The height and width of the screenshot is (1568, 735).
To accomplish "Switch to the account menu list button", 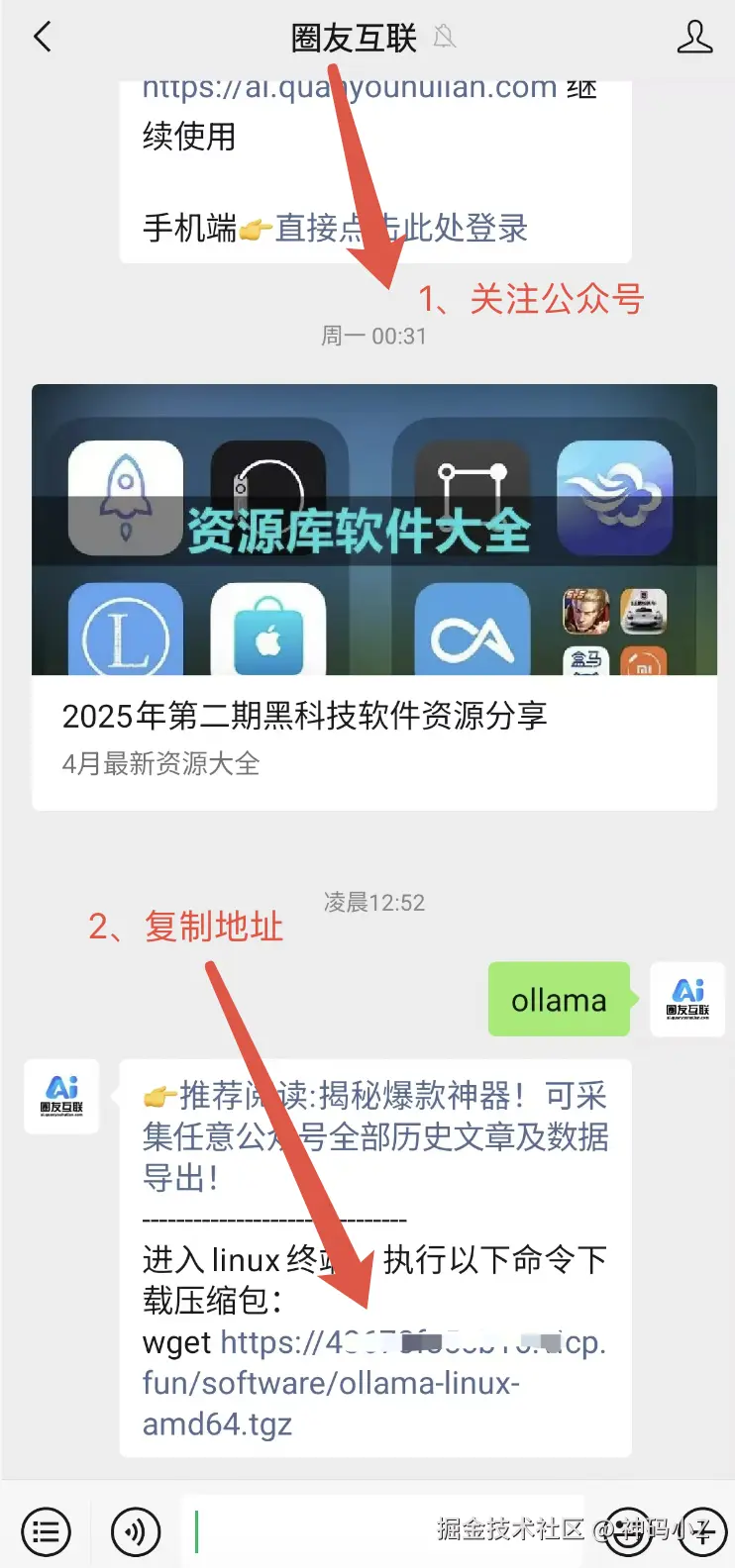I will pos(46,1532).
